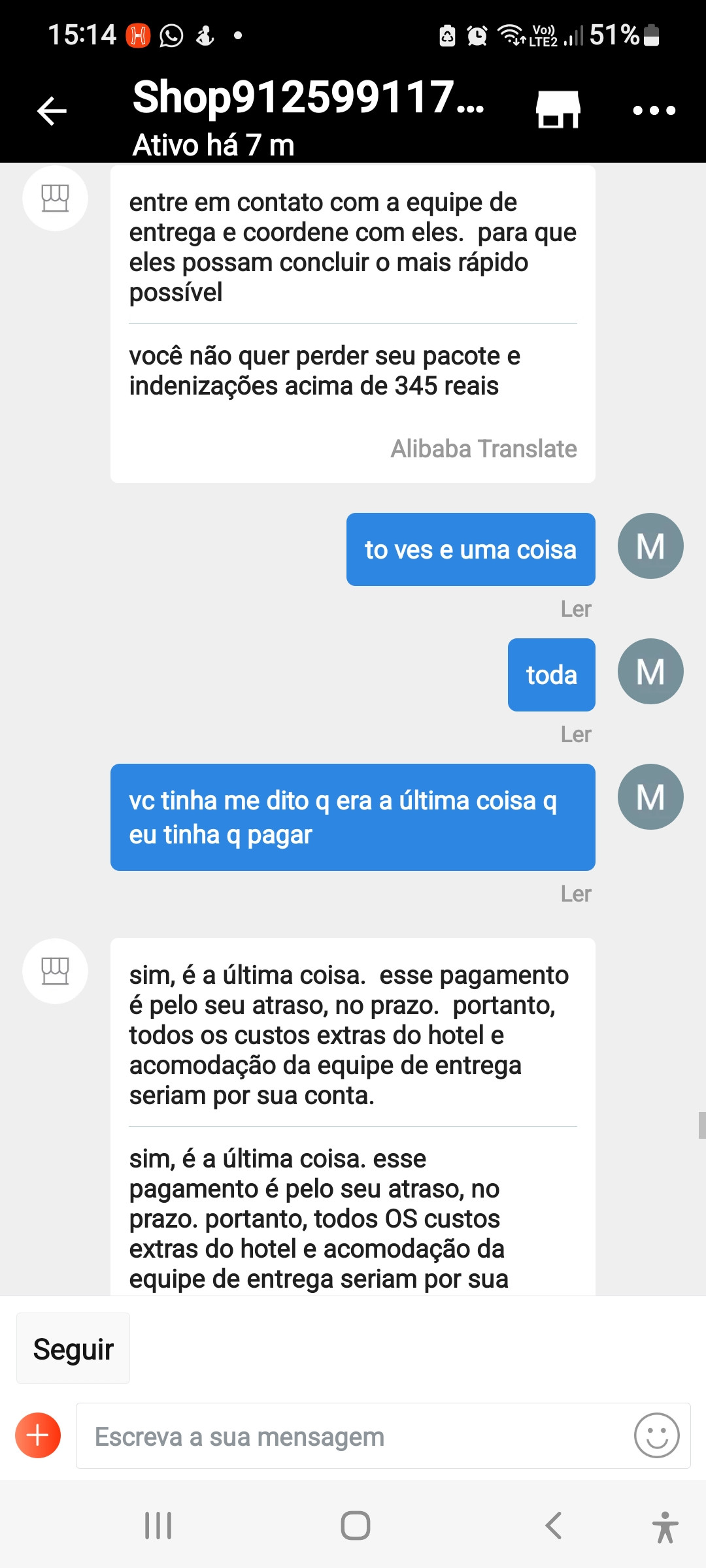Viewport: 706px width, 1568px height.
Task: Tap system back button in navigation bar
Action: 553,1526
